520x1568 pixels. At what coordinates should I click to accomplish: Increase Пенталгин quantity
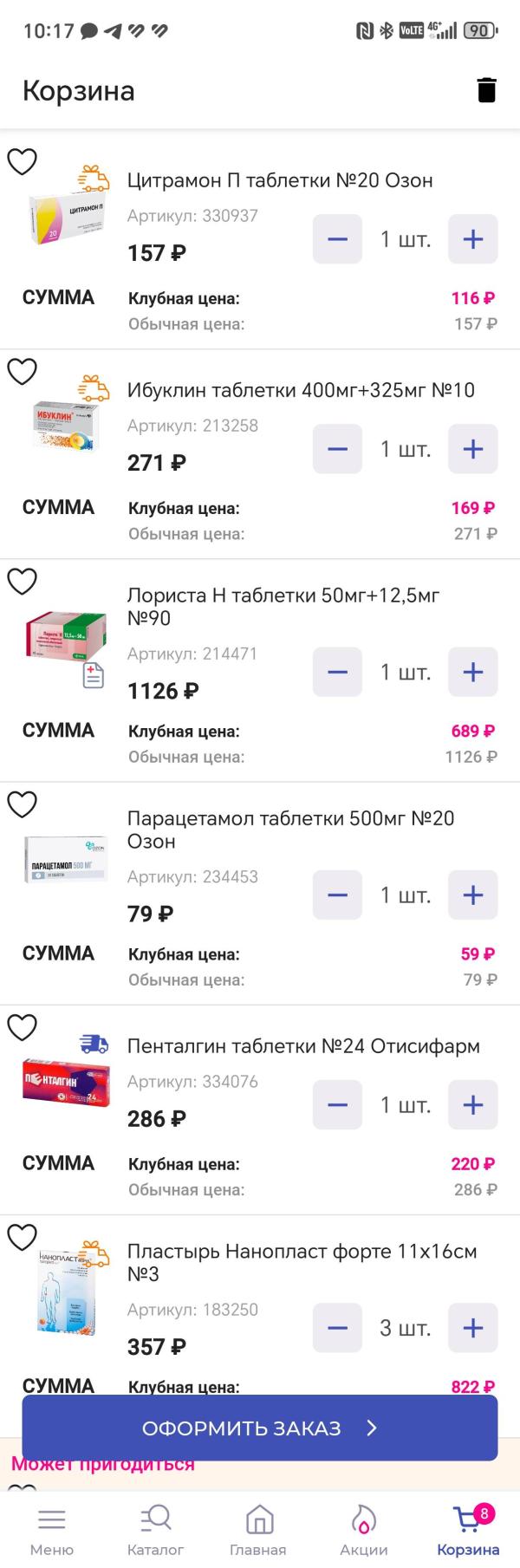tap(472, 1104)
